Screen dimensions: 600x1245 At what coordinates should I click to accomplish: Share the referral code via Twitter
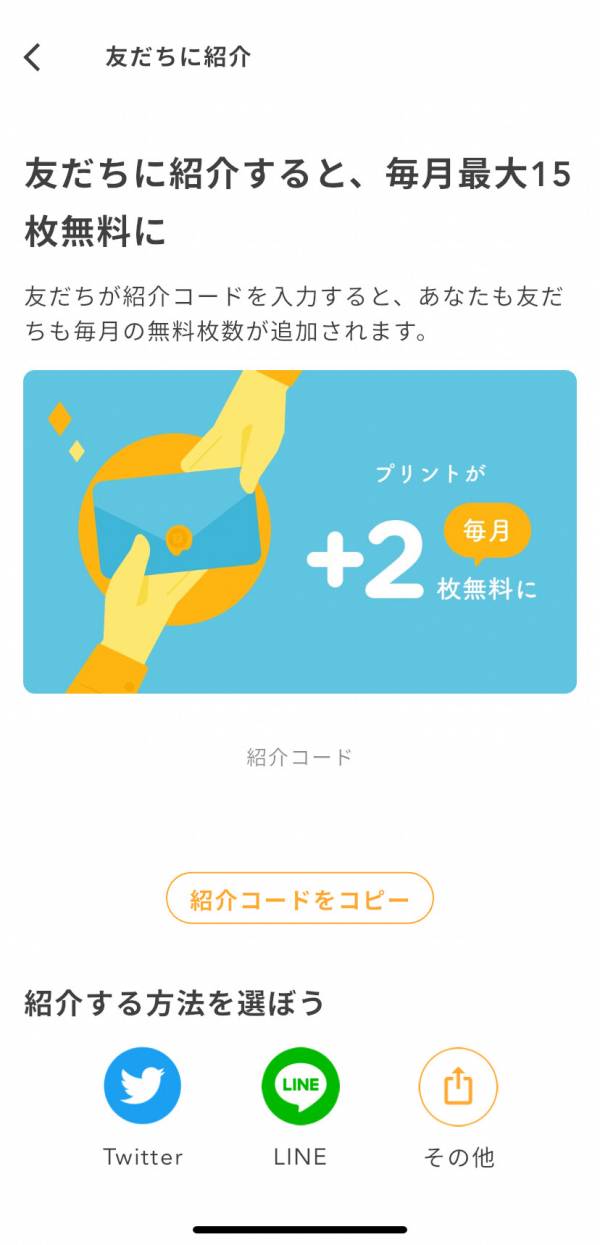pyautogui.click(x=143, y=1086)
